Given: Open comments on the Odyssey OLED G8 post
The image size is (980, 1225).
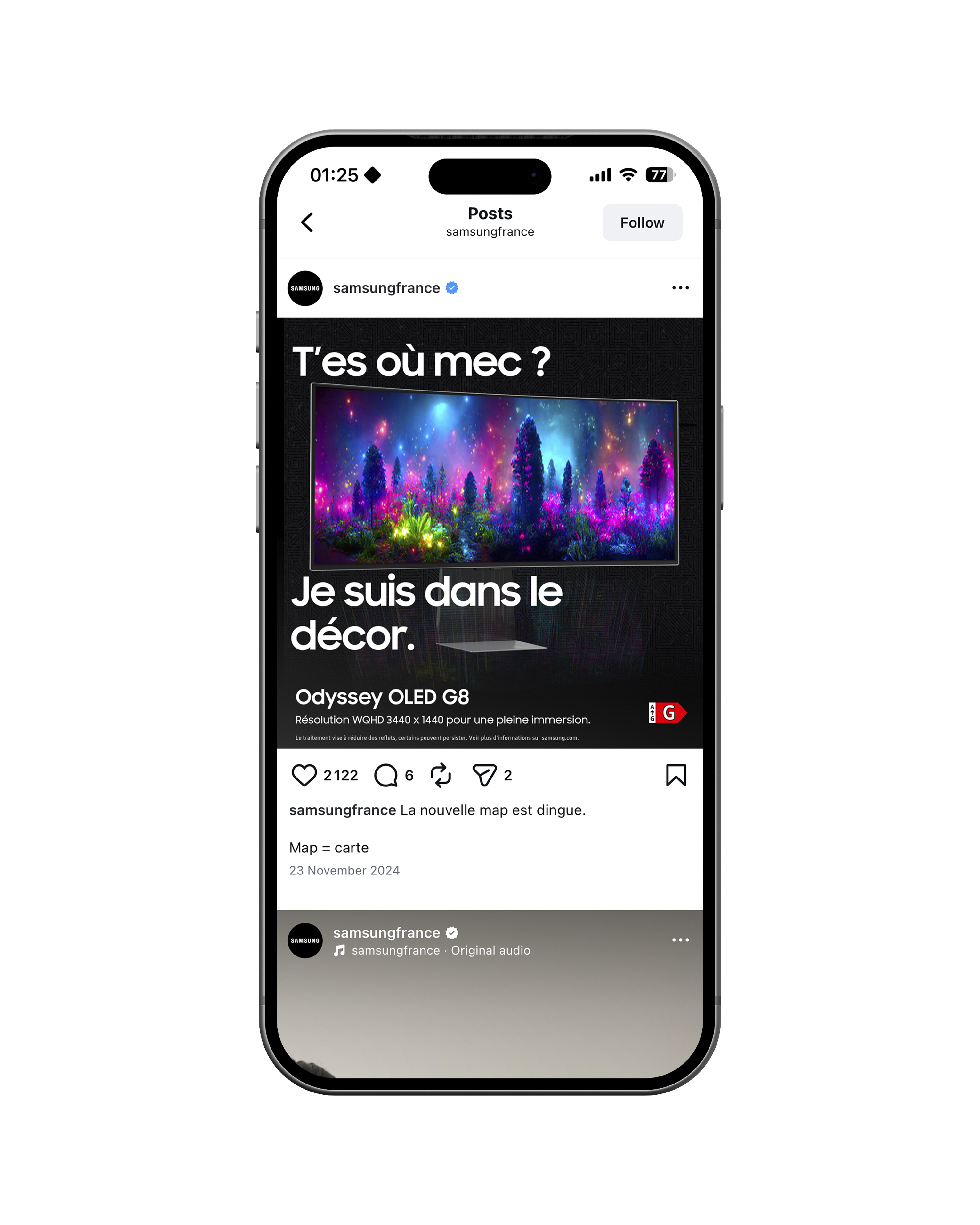Looking at the screenshot, I should pos(386,775).
